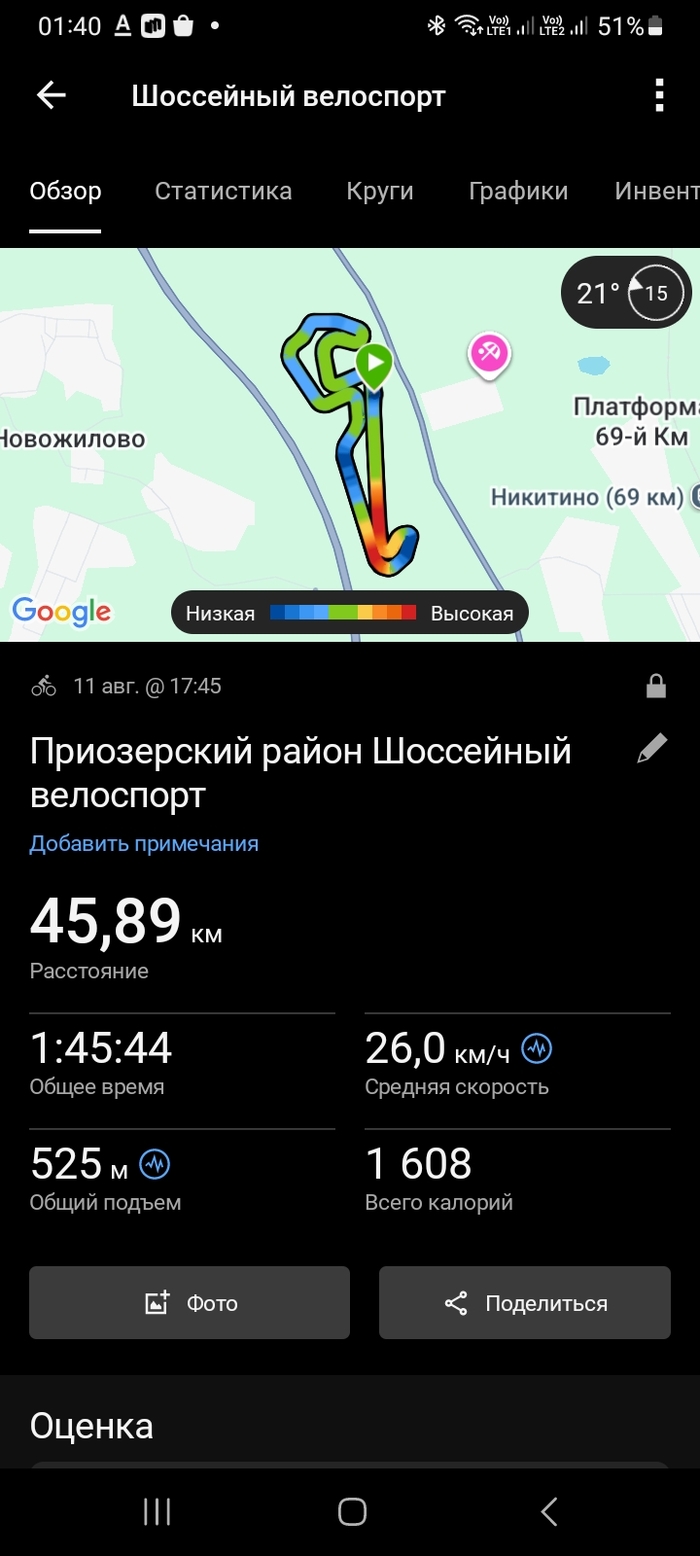Add a photo with the Фото button

190,1303
